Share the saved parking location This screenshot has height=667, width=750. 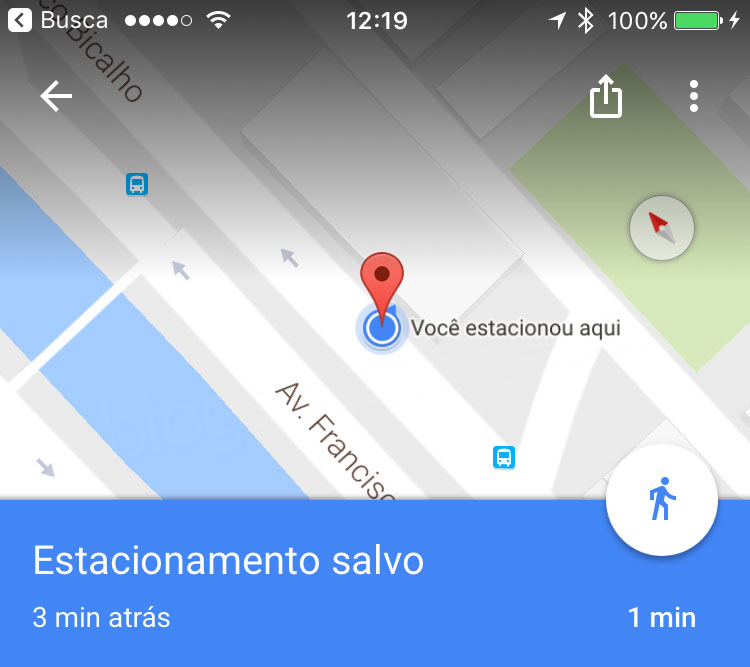[x=605, y=97]
